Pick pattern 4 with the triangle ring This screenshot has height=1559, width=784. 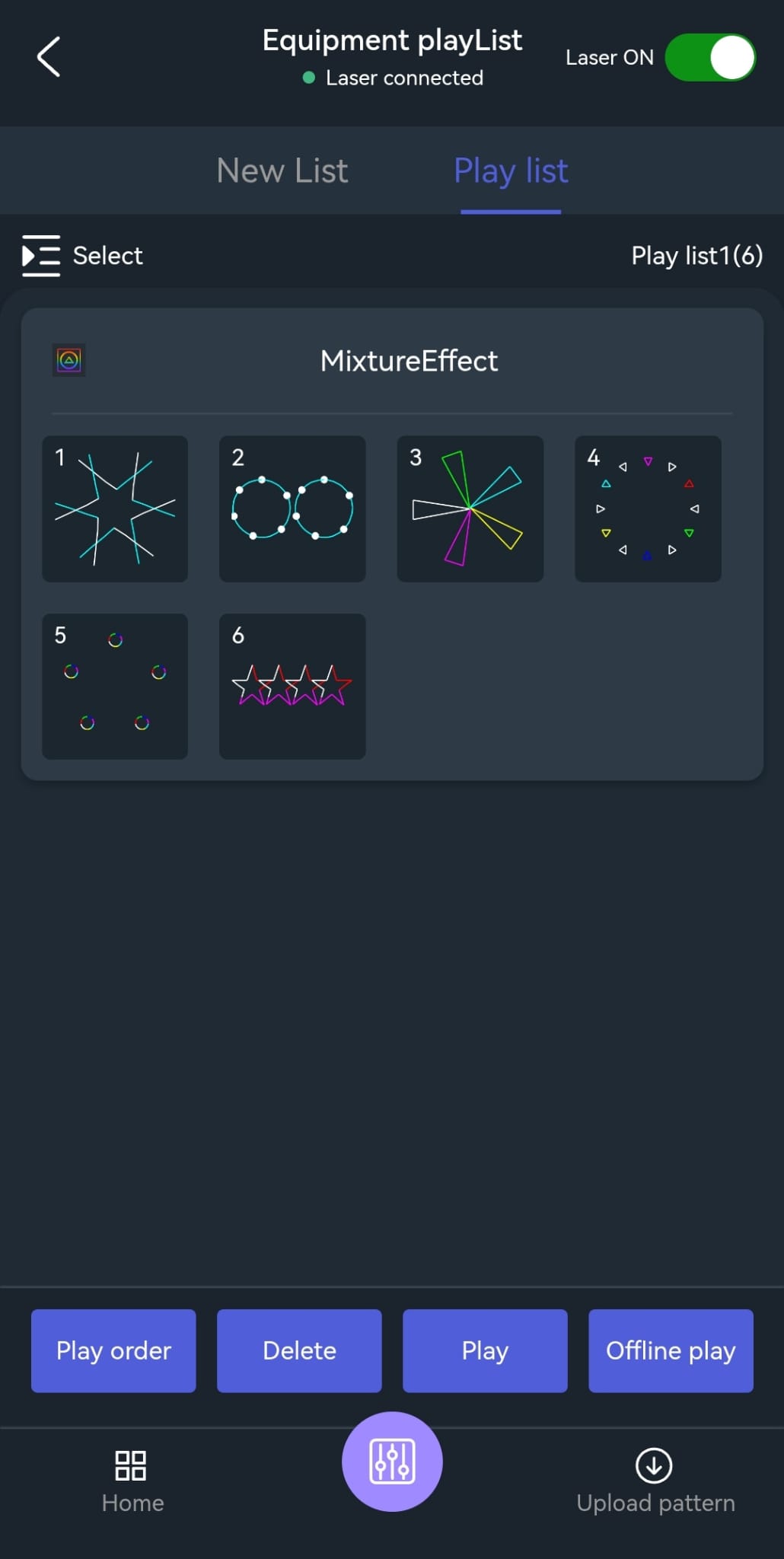648,509
